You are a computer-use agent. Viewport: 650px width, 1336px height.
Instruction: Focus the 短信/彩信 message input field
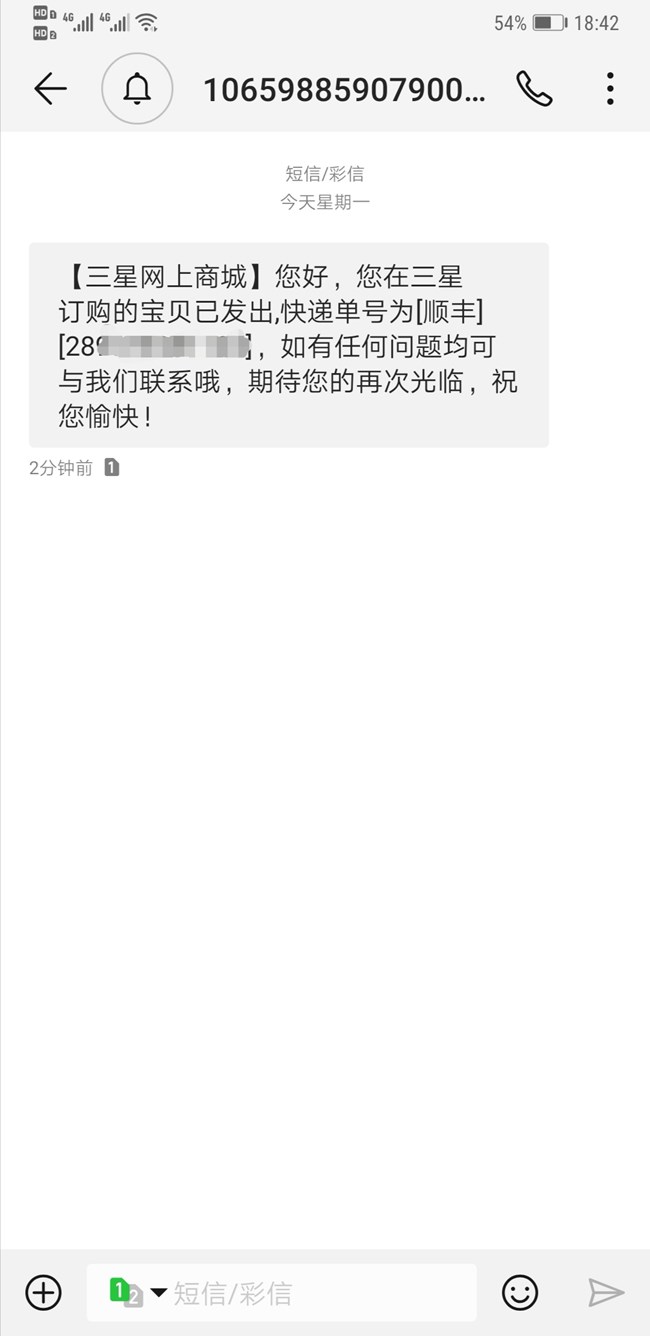[281, 1292]
